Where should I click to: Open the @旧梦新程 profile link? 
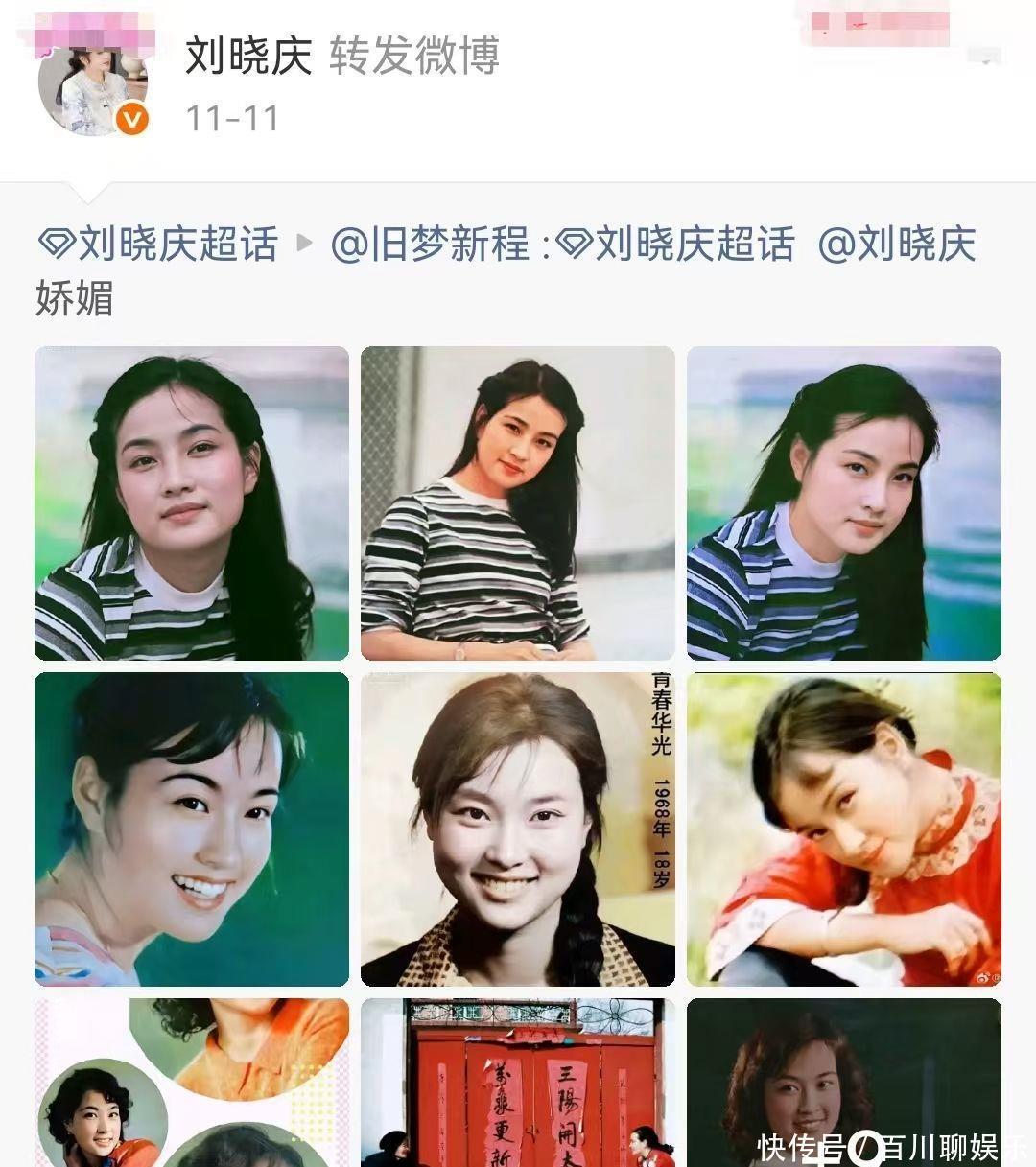coord(430,245)
